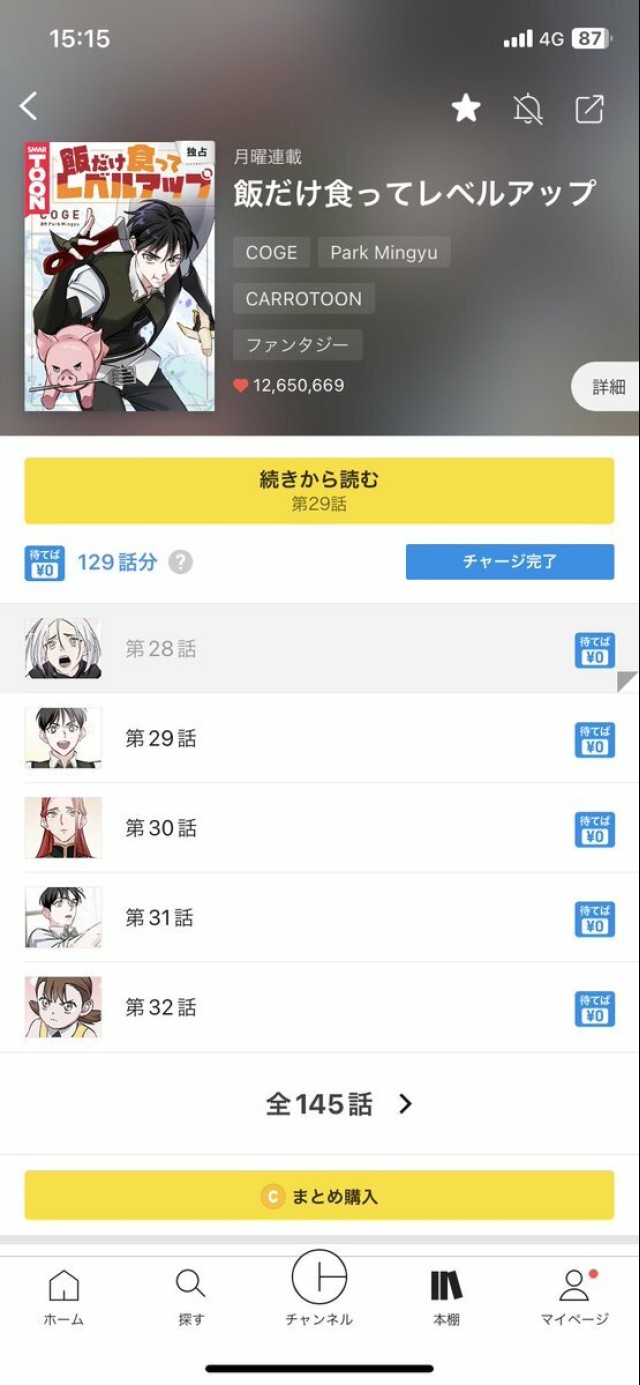640x1385 pixels.
Task: Open the help question mark icon
Action: click(180, 562)
